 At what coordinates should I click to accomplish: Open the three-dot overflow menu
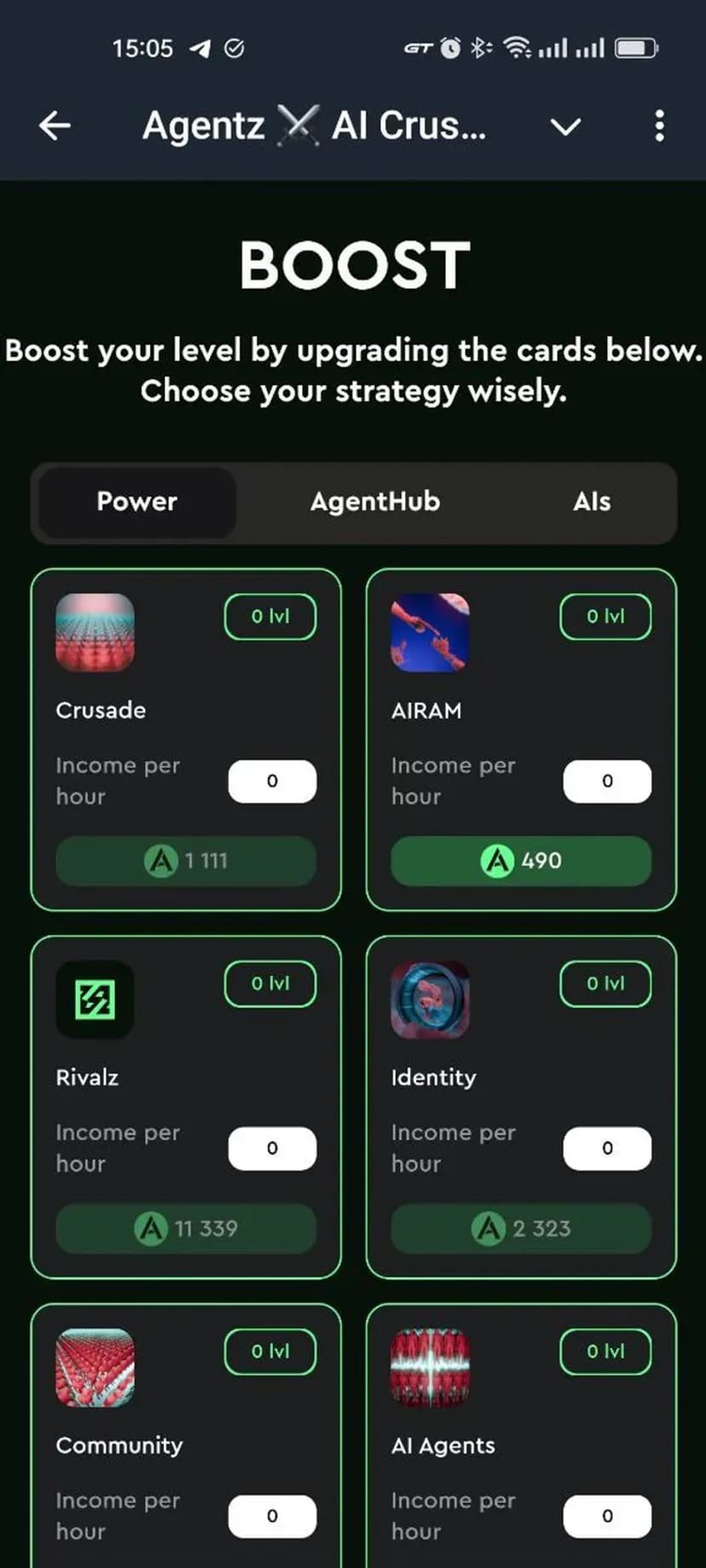659,126
